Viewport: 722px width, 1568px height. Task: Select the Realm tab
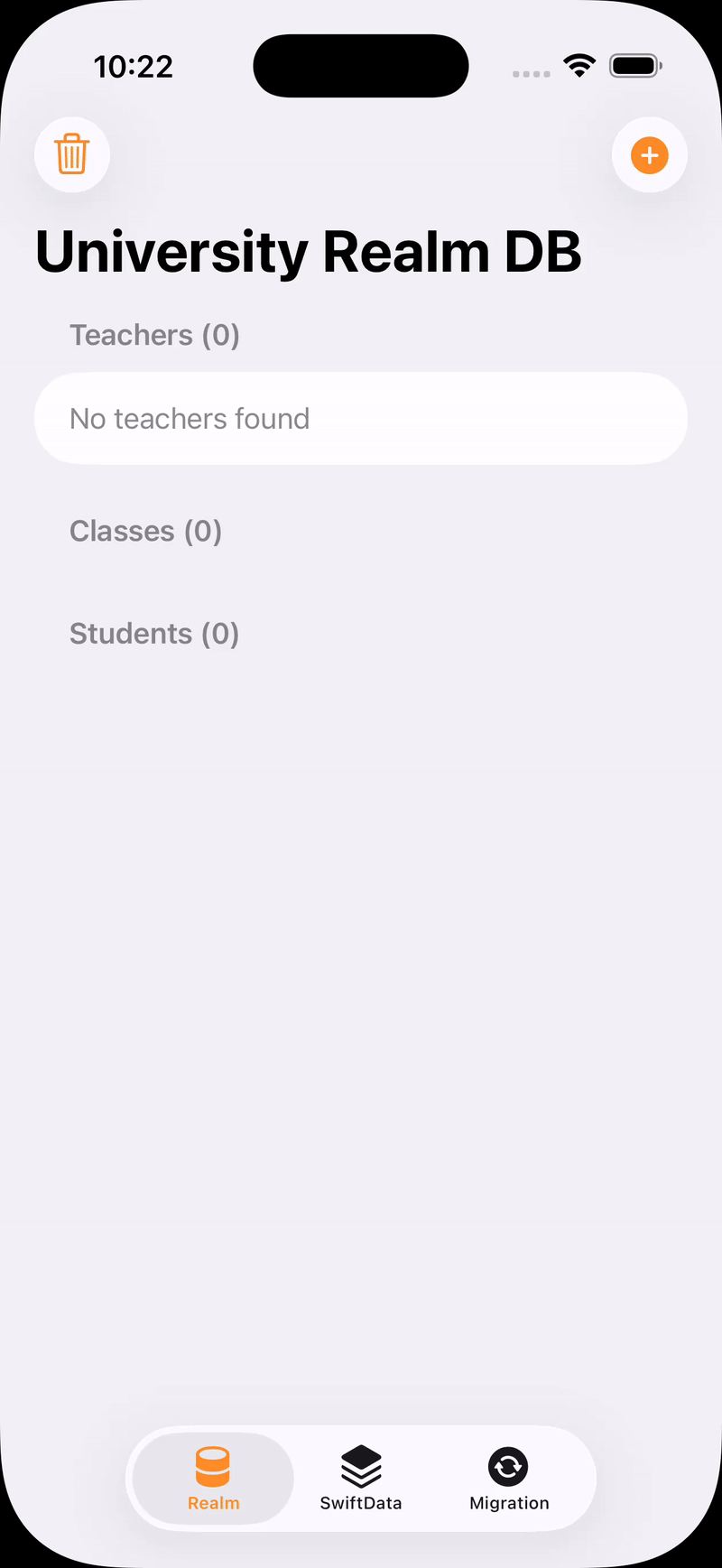click(x=214, y=1478)
